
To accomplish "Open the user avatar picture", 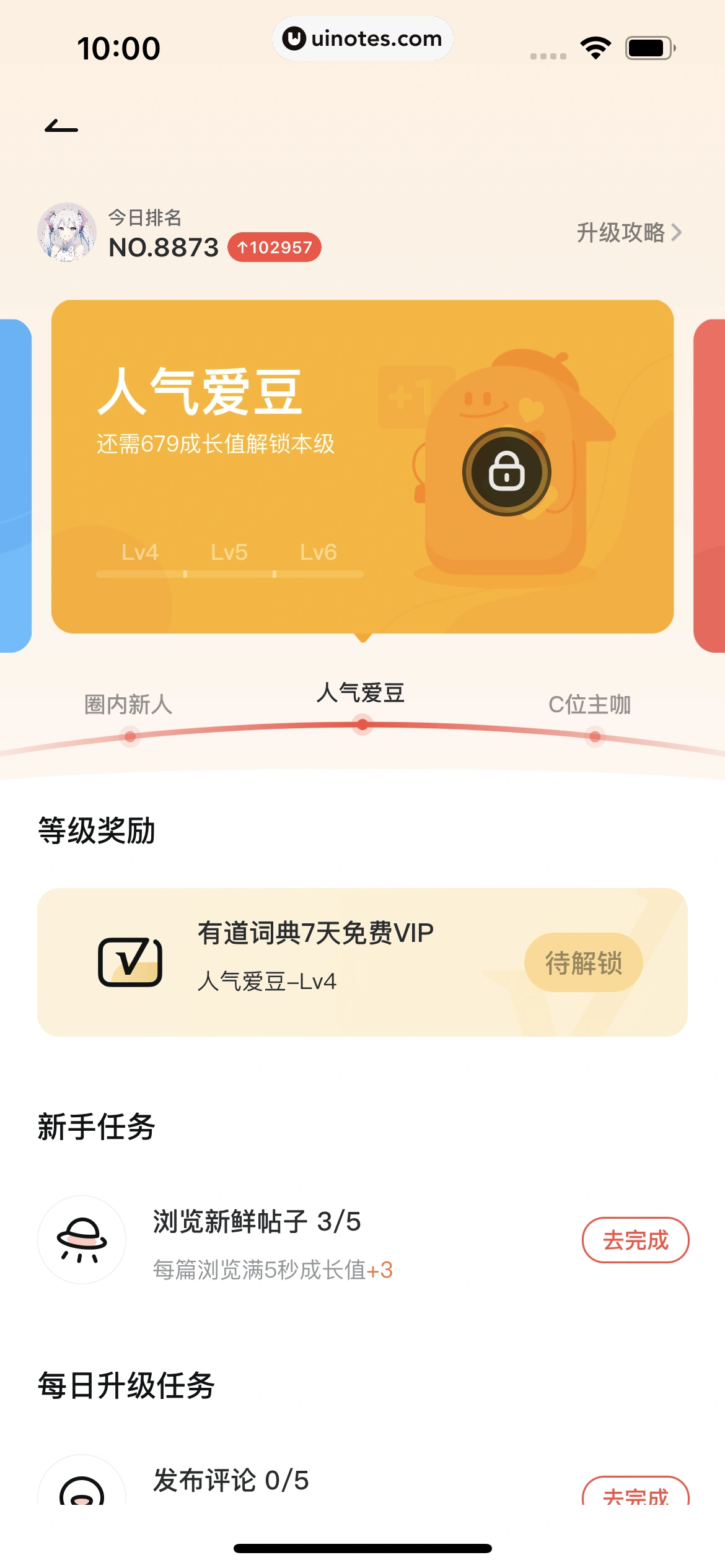I will coord(67,232).
